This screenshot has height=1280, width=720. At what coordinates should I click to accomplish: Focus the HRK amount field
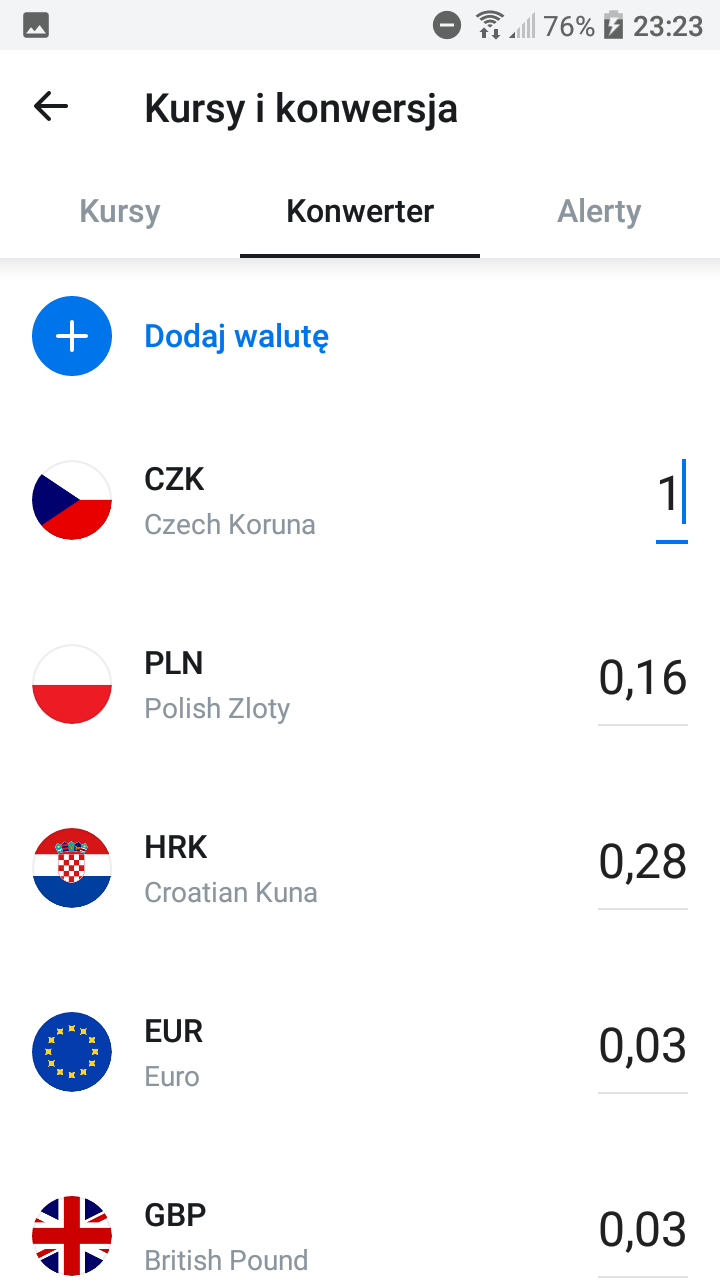pyautogui.click(x=642, y=863)
